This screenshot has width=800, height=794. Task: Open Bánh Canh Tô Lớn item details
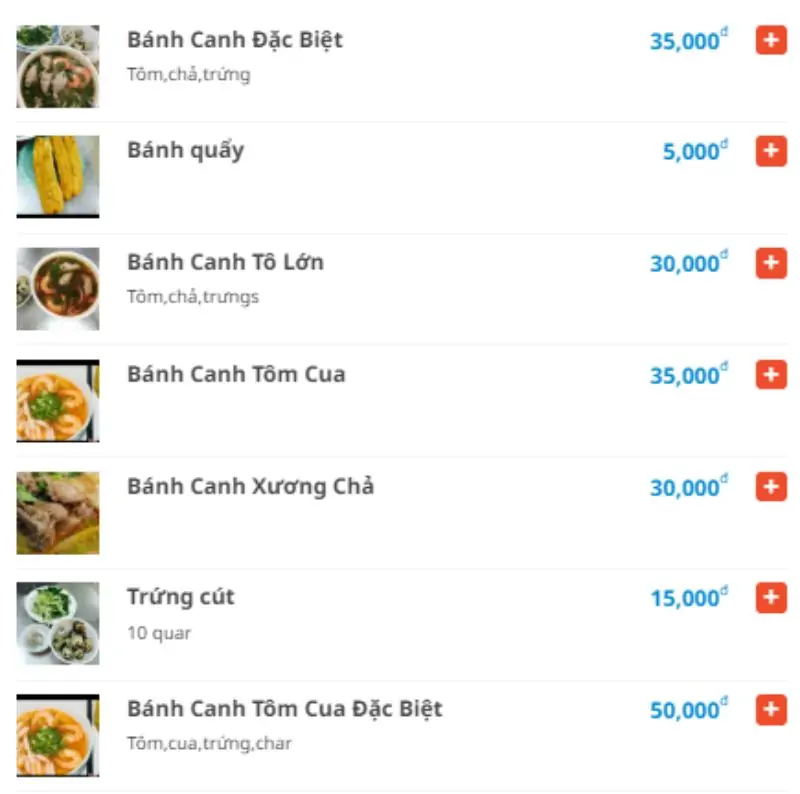coord(225,263)
